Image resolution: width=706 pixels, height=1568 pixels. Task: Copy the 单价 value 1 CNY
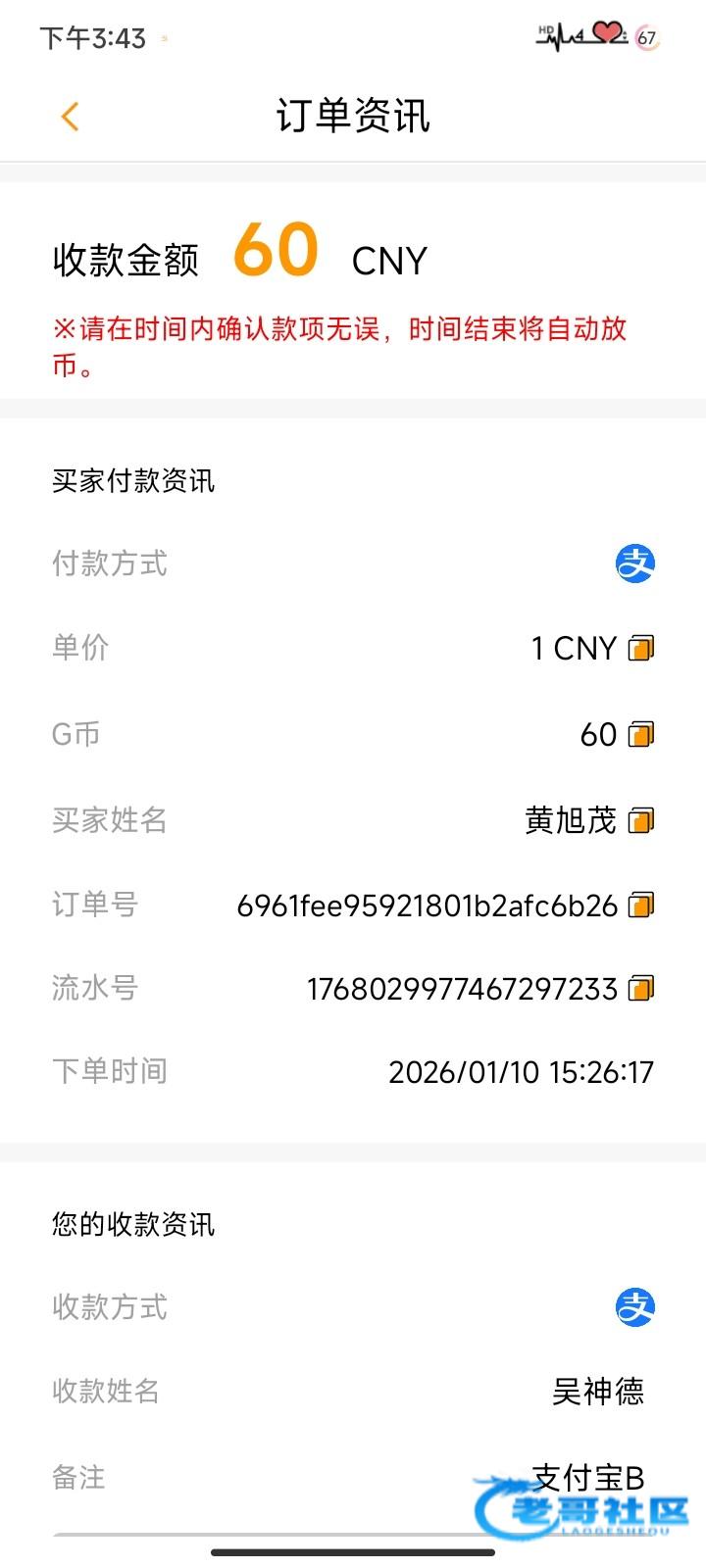(x=641, y=648)
